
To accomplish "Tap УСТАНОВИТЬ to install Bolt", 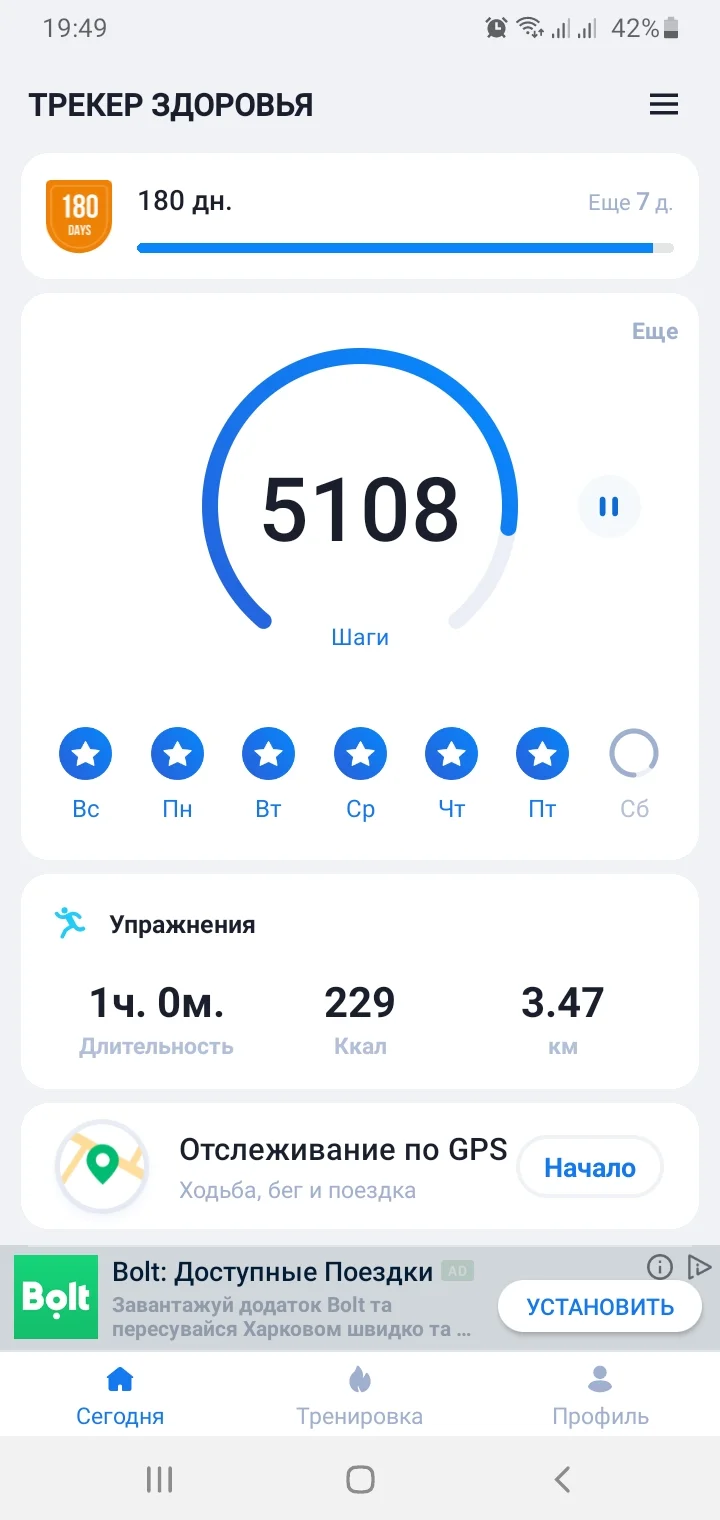I will click(598, 1306).
